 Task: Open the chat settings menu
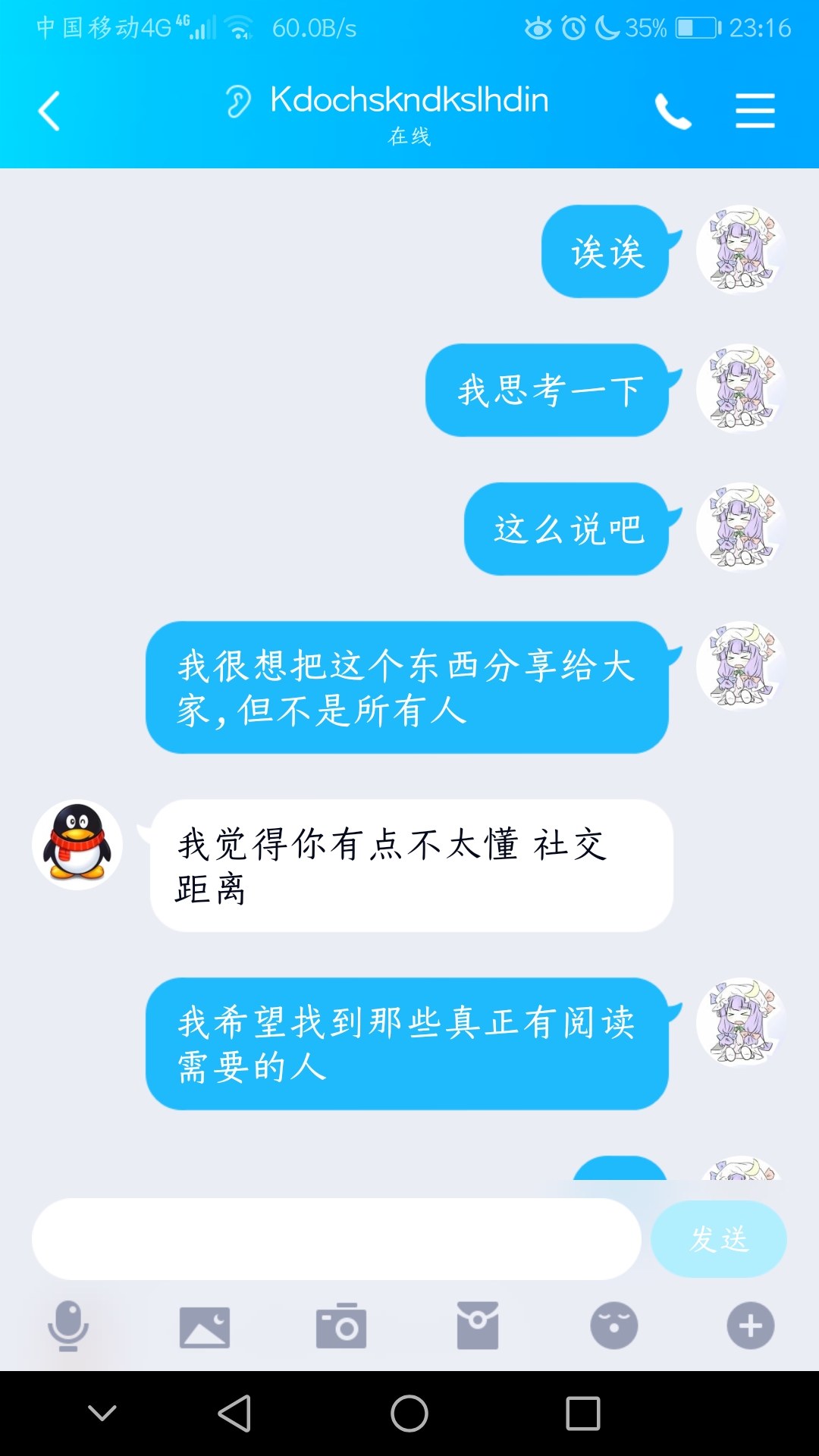[755, 111]
